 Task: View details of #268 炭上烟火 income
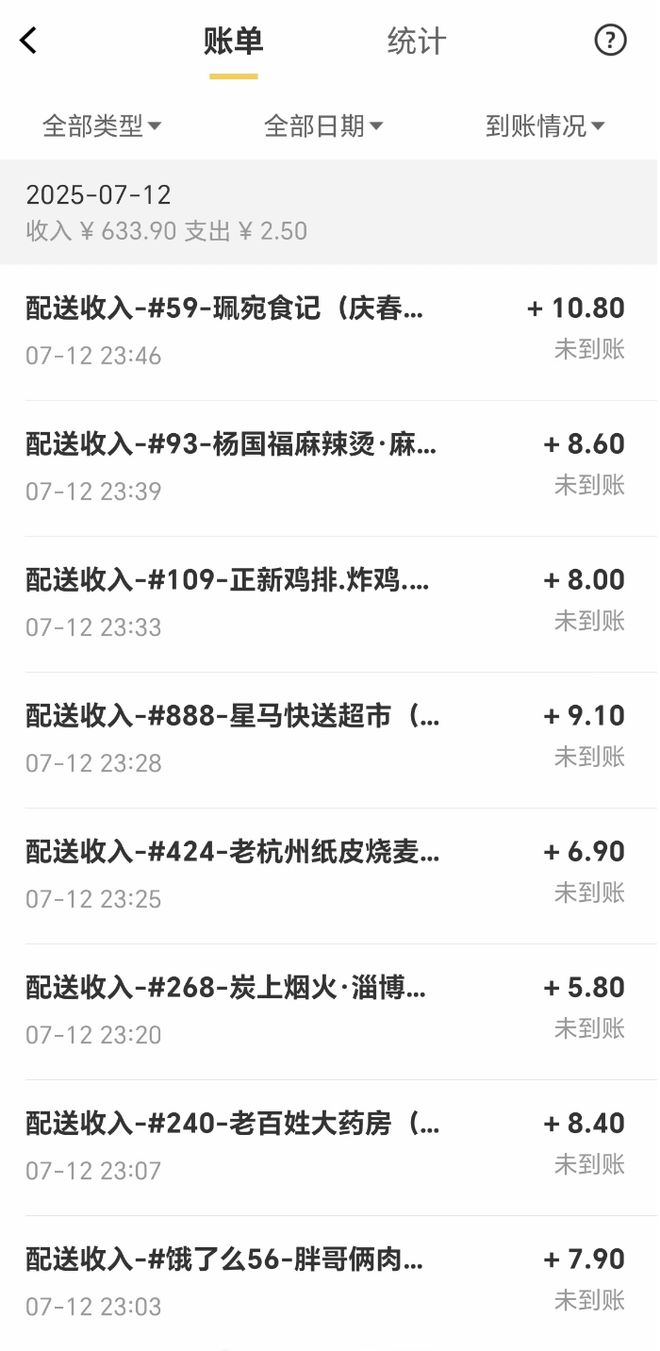pos(326,1011)
